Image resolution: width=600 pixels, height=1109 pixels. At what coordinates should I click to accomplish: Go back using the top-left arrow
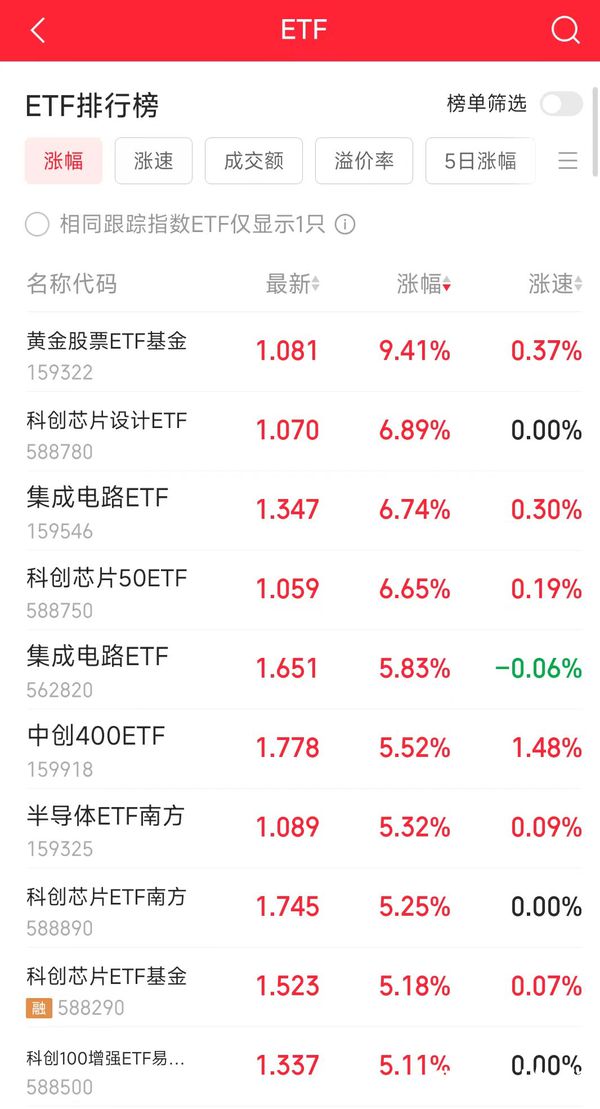point(38,30)
